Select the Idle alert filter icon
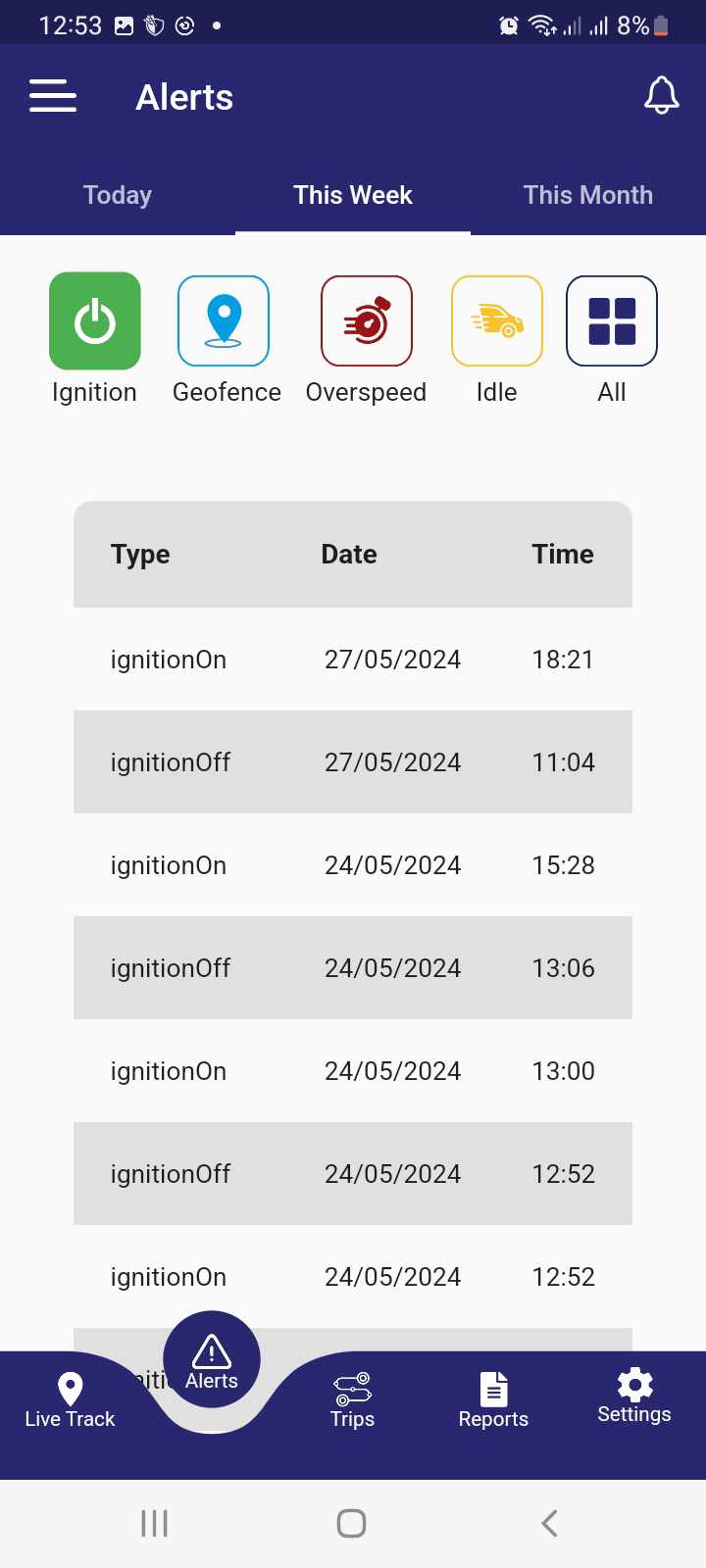 496,320
